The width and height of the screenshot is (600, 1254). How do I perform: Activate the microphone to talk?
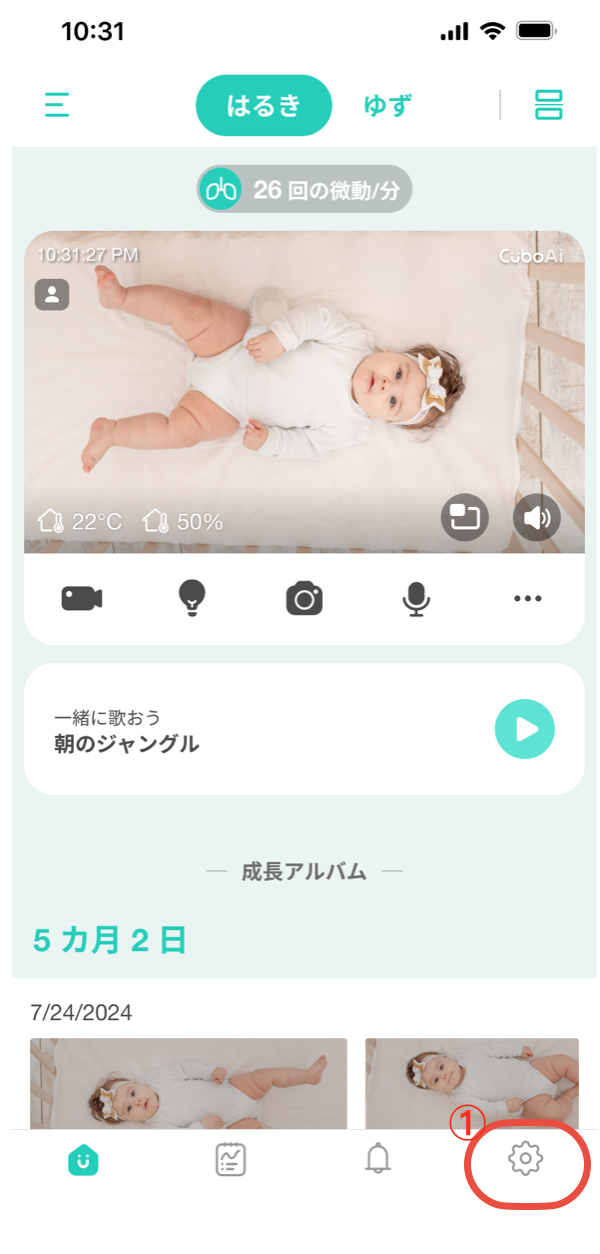tap(416, 598)
